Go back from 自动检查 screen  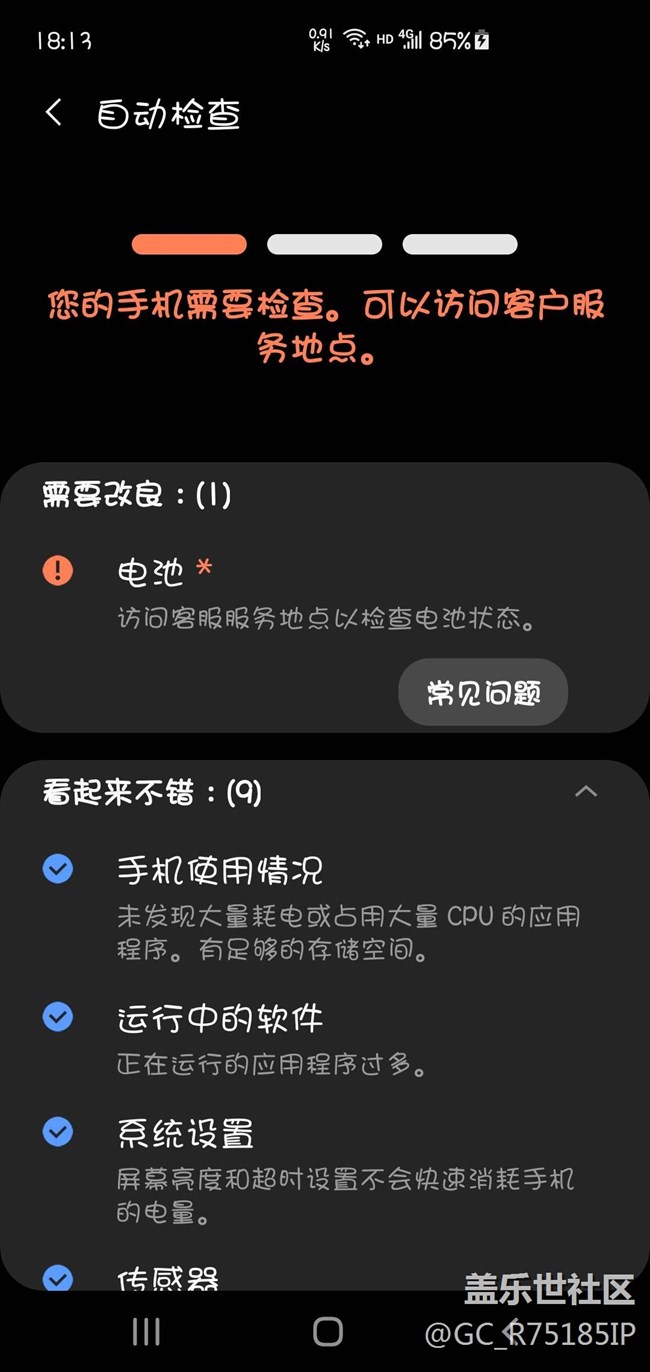(54, 113)
